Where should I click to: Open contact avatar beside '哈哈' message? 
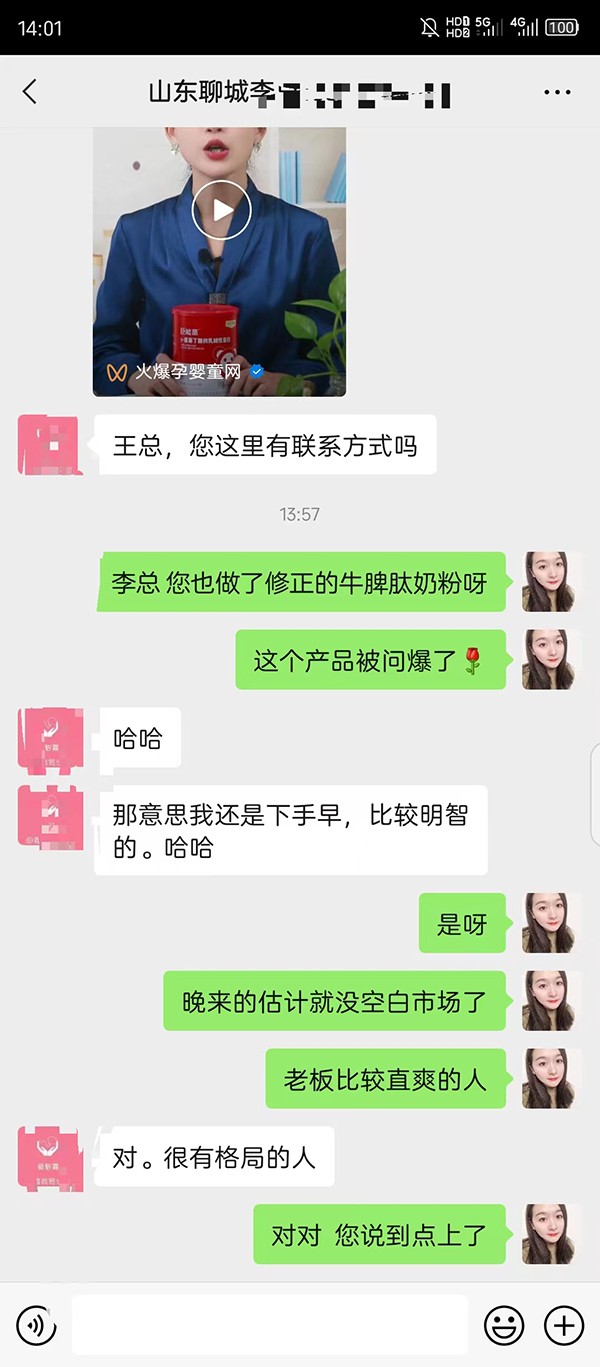[50, 740]
